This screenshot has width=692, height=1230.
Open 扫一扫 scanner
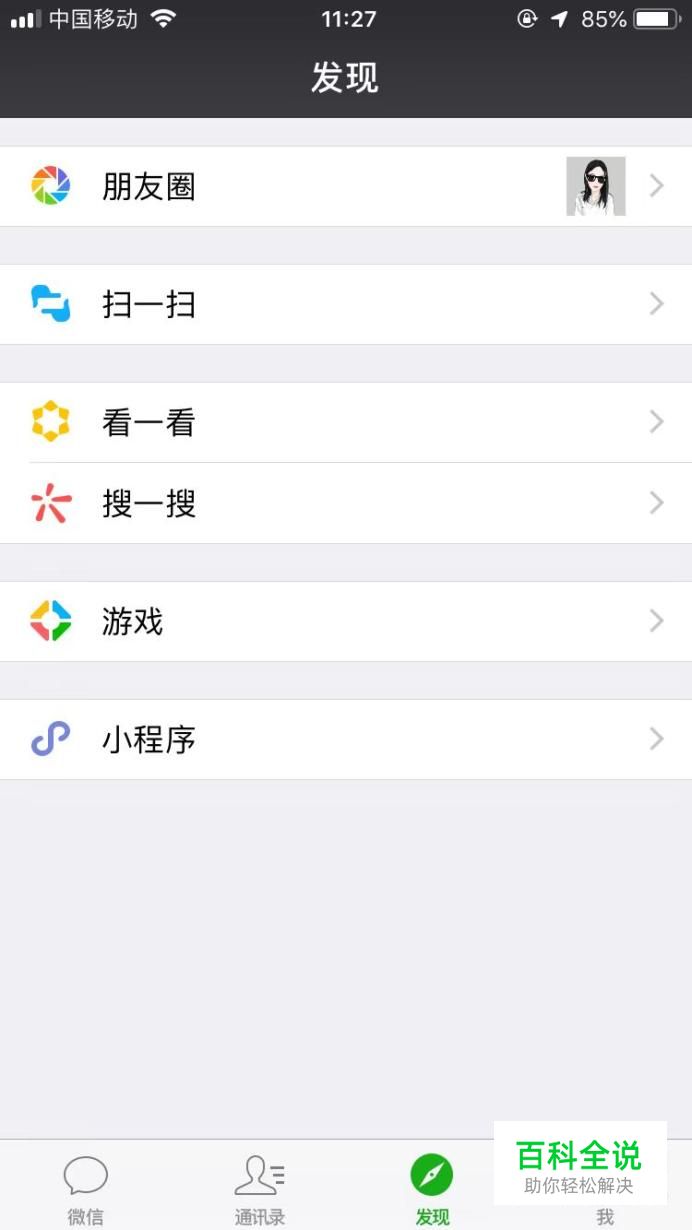(345, 304)
